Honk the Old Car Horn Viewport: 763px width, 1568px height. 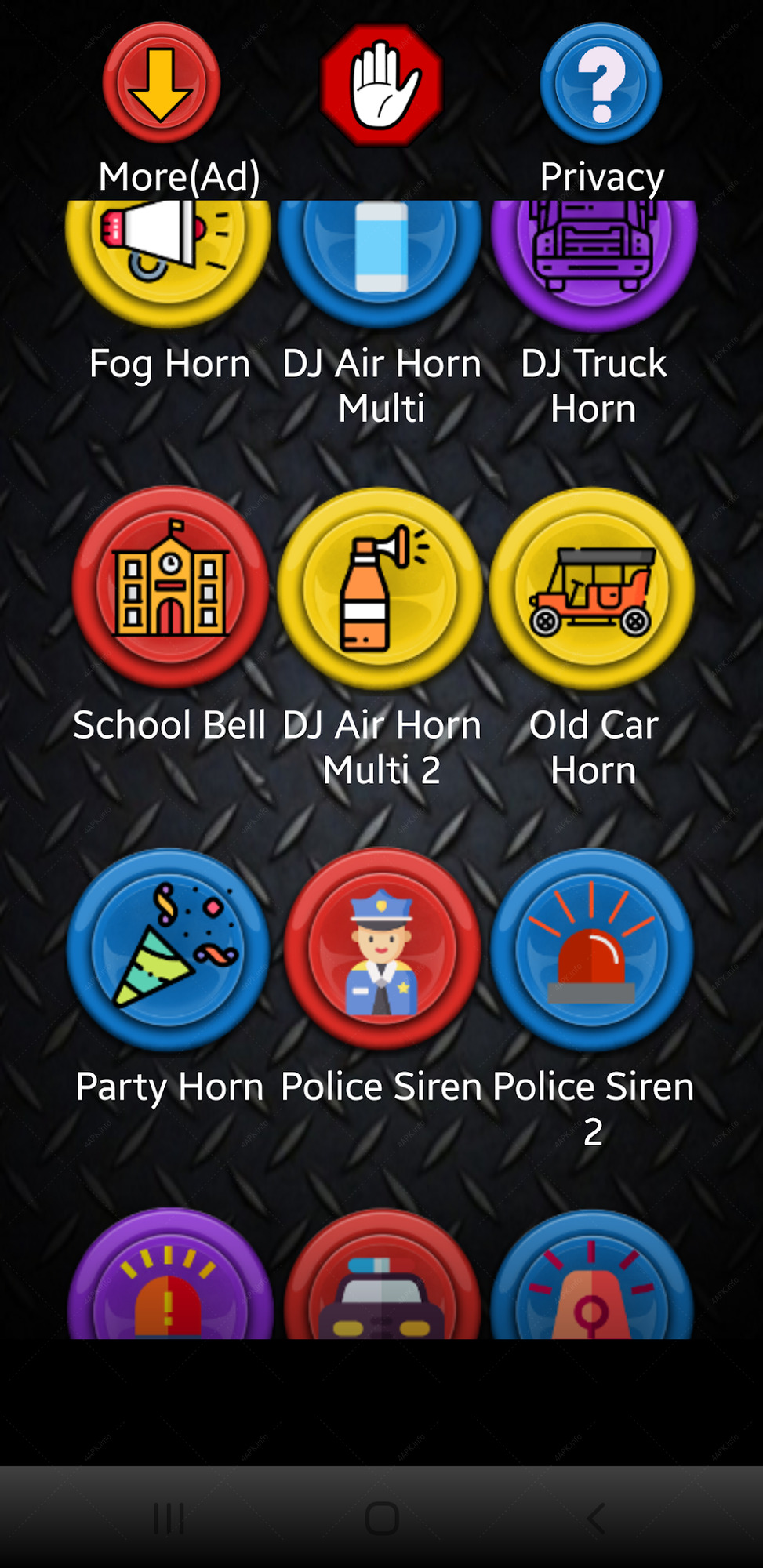coord(592,589)
